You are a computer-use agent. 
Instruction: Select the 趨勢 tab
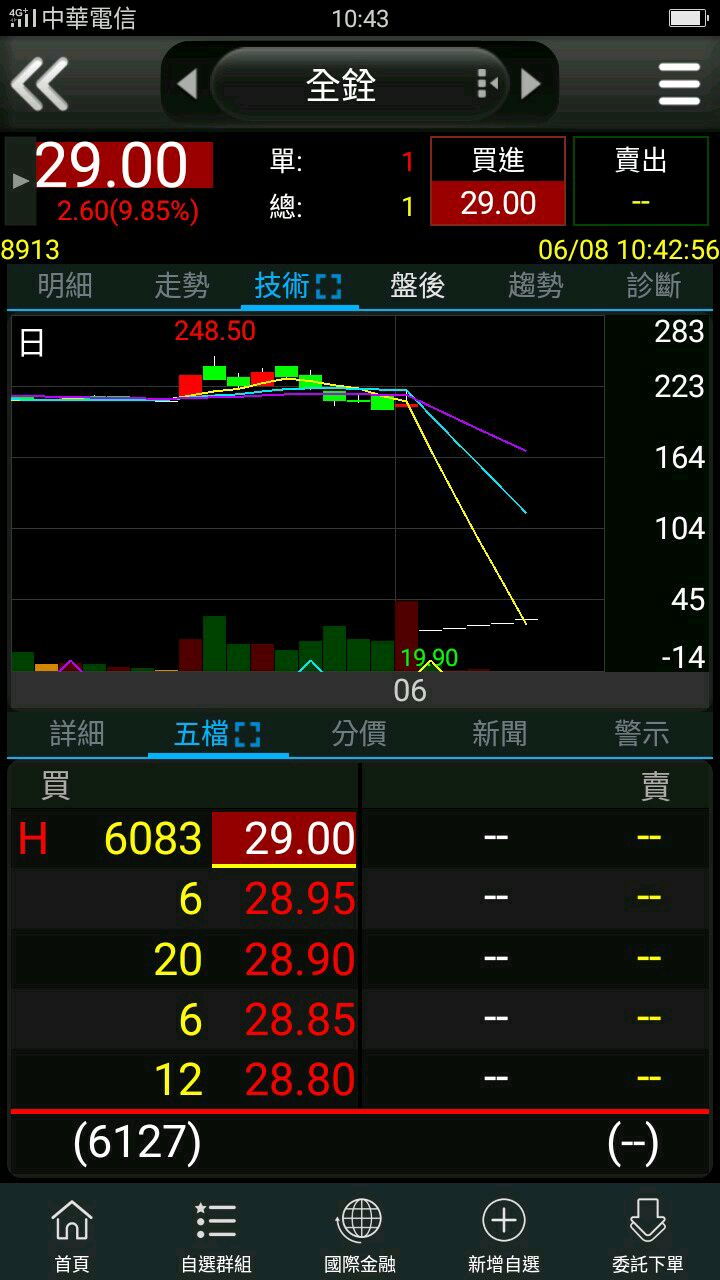pos(535,286)
